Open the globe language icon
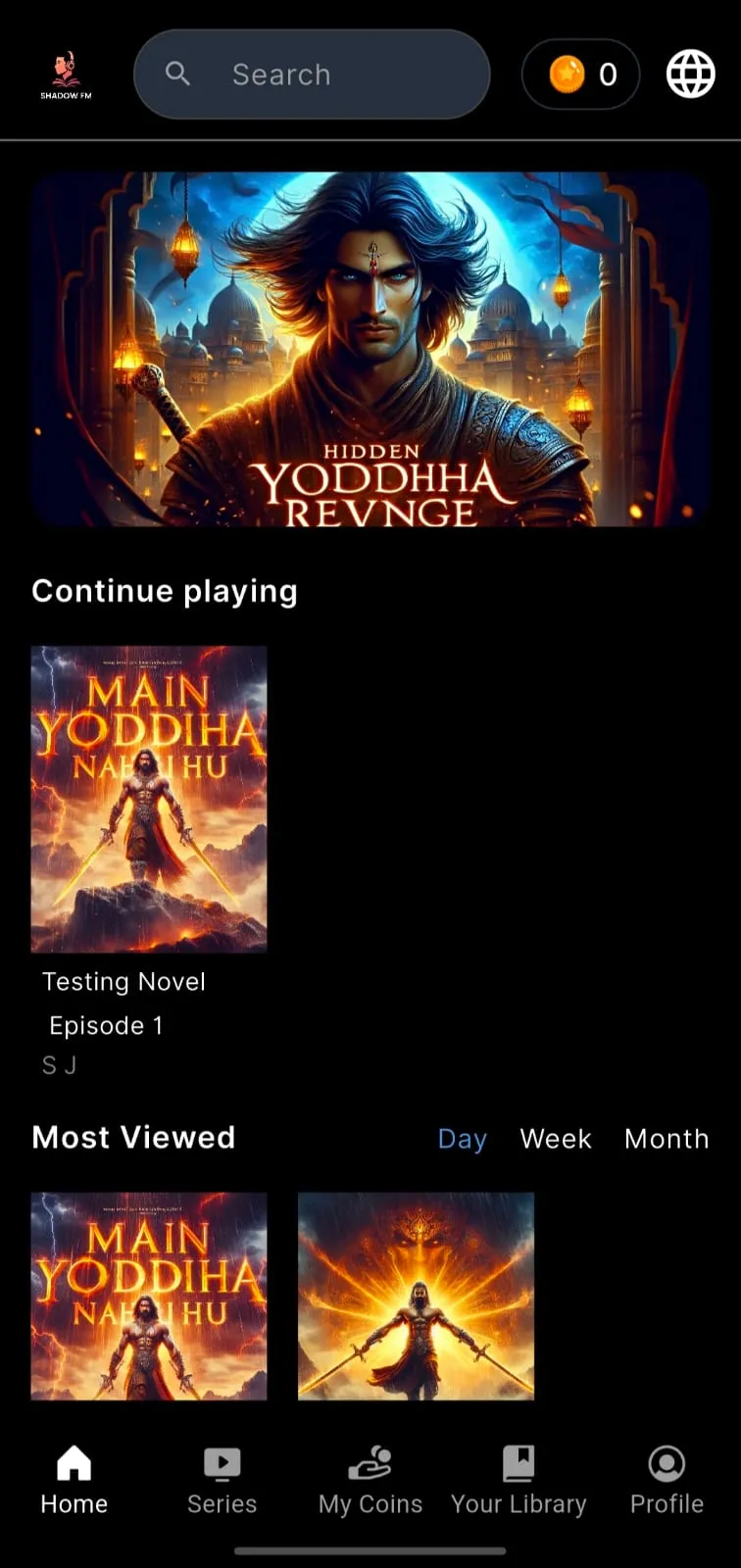 tap(691, 73)
